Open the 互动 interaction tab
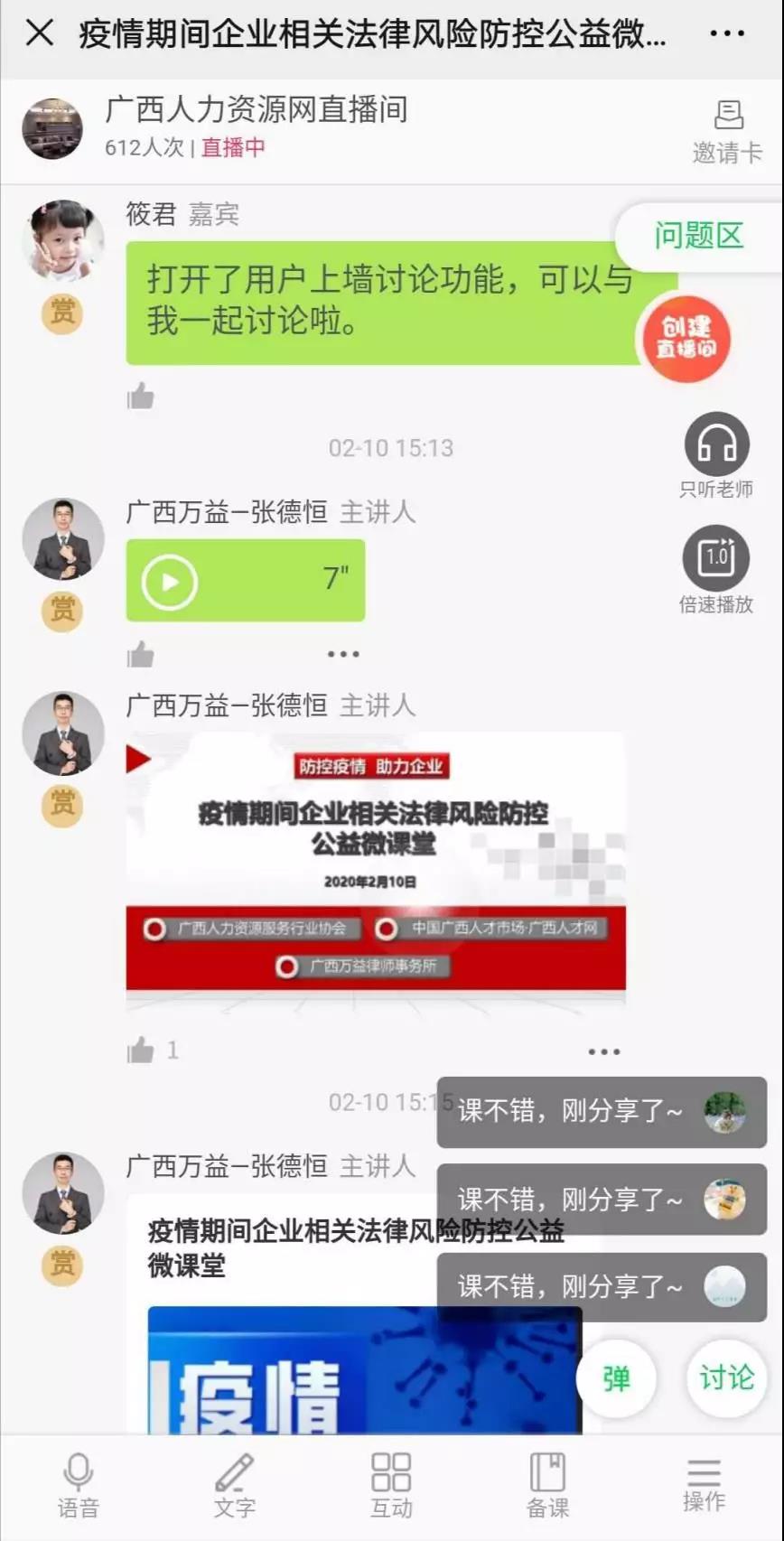The height and width of the screenshot is (1541, 784). (391, 1485)
